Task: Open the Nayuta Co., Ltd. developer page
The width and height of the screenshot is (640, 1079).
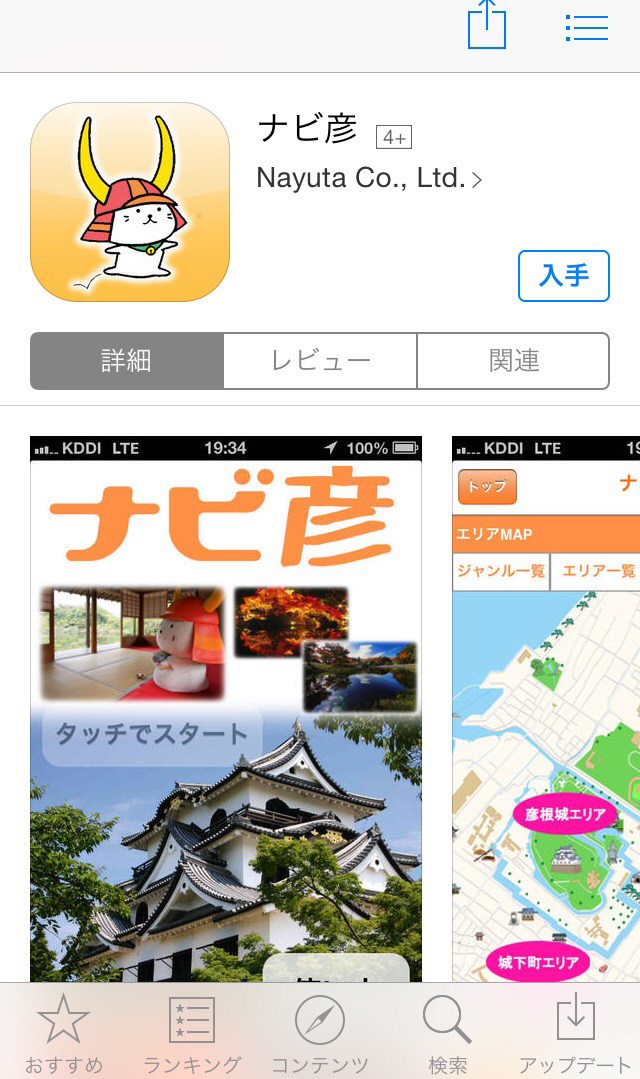Action: (x=369, y=178)
